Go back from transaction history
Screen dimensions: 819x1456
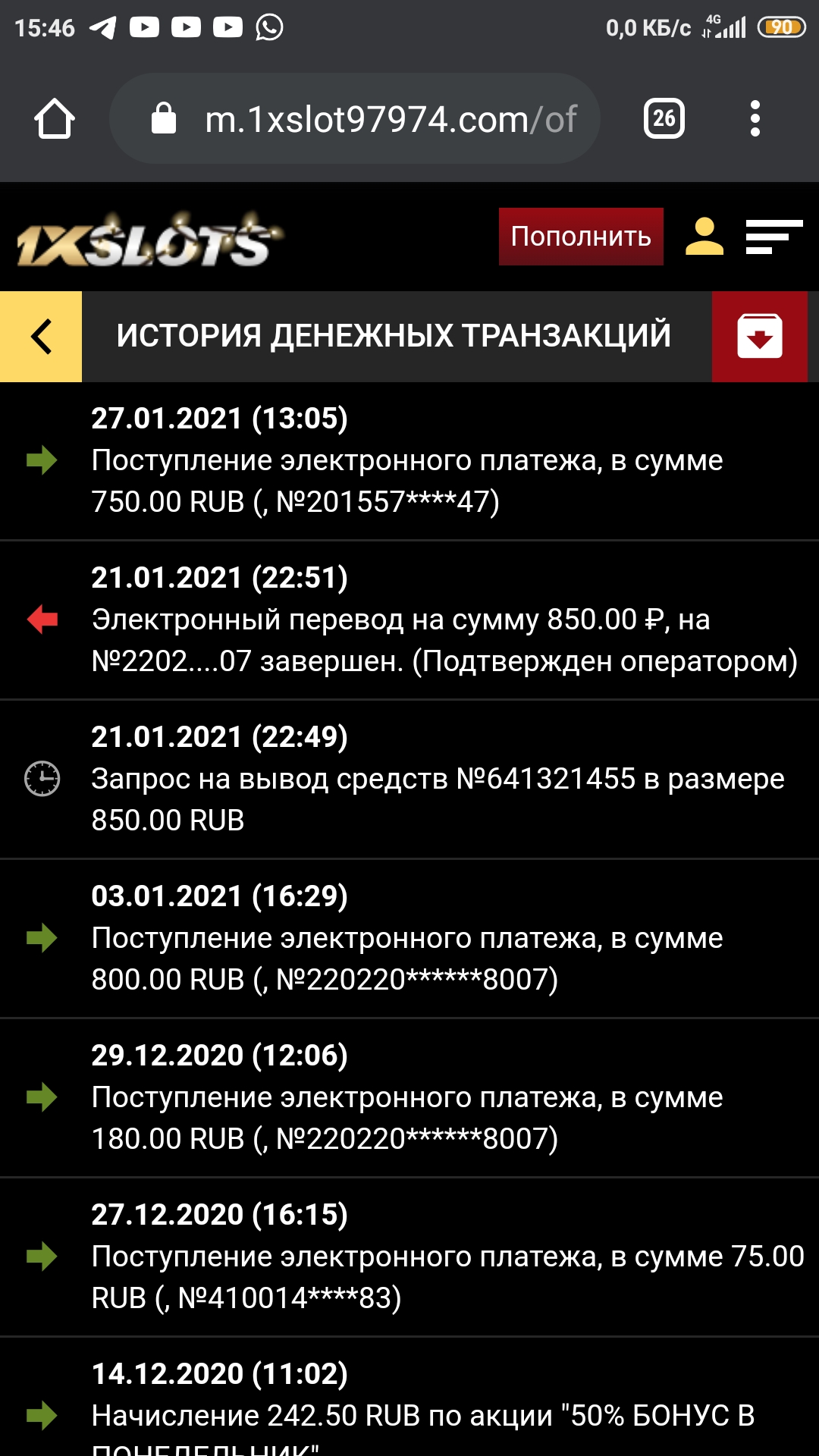click(x=41, y=337)
